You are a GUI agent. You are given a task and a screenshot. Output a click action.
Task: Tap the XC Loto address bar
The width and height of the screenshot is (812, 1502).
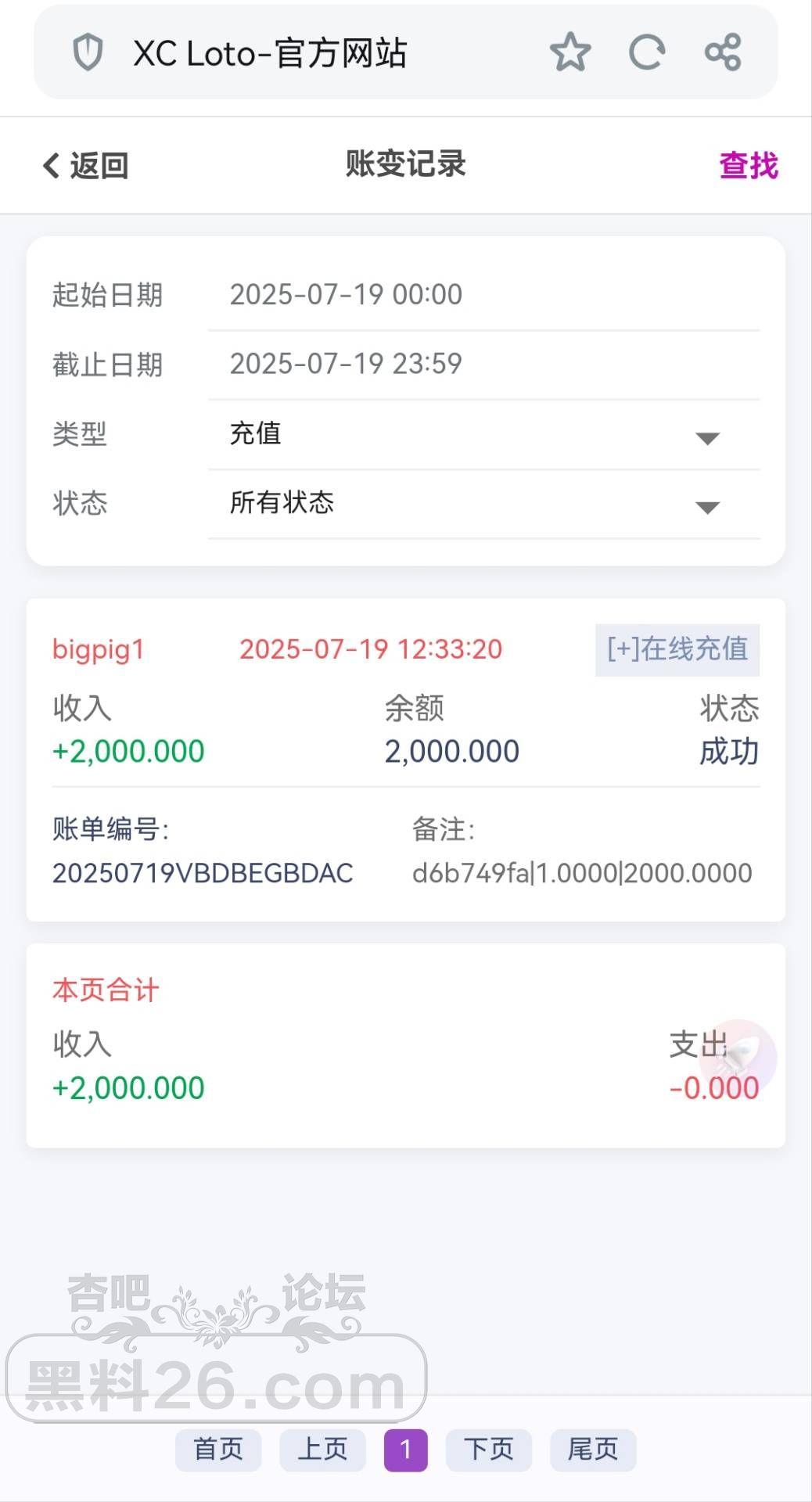[313, 52]
